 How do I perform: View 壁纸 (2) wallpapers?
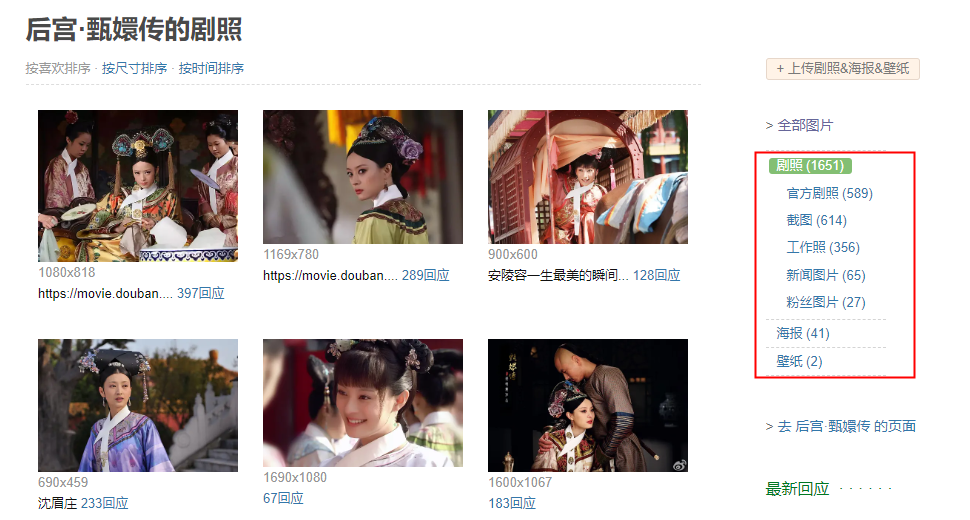coord(799,361)
